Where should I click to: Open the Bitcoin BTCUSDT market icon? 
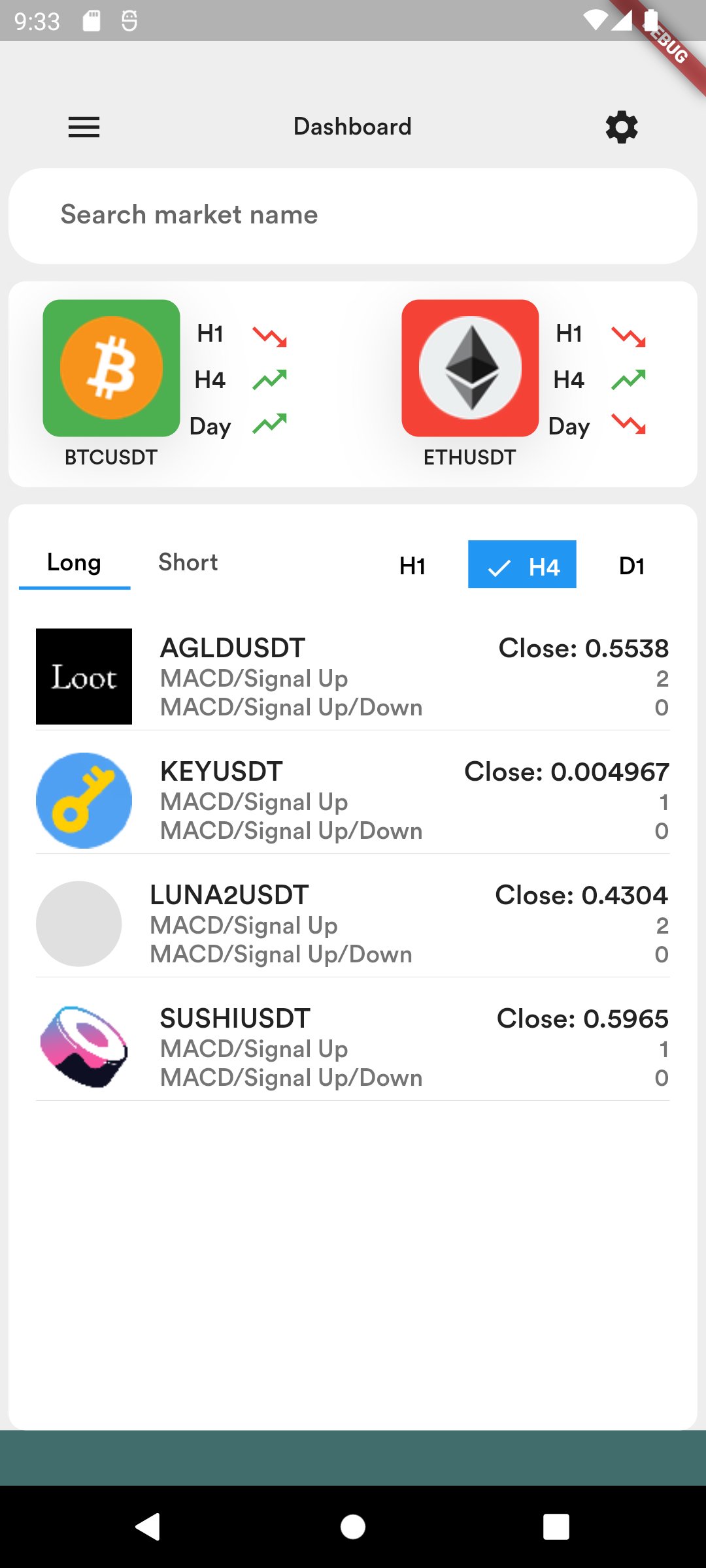(111, 368)
